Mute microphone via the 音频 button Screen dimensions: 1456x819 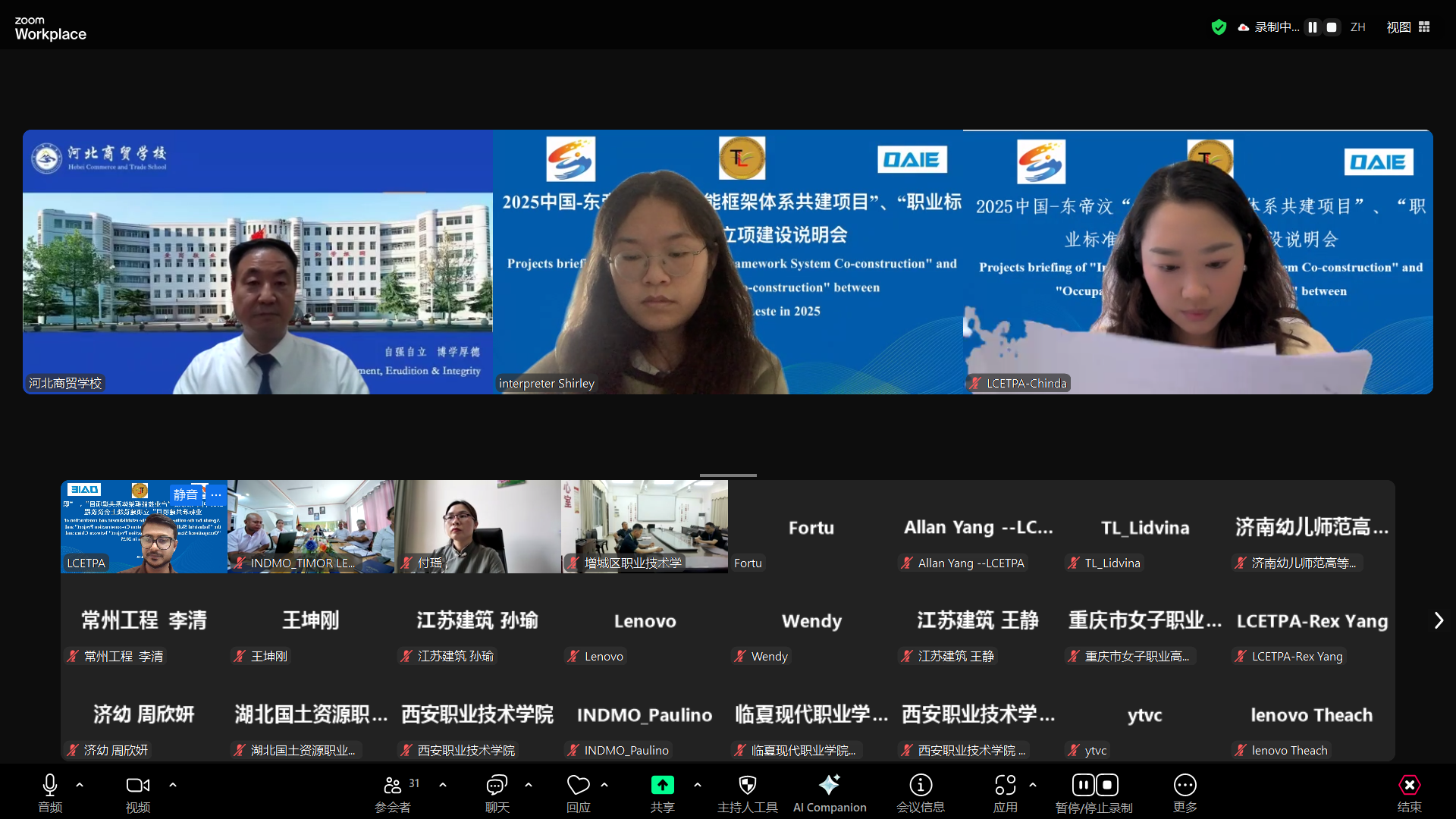pyautogui.click(x=50, y=792)
